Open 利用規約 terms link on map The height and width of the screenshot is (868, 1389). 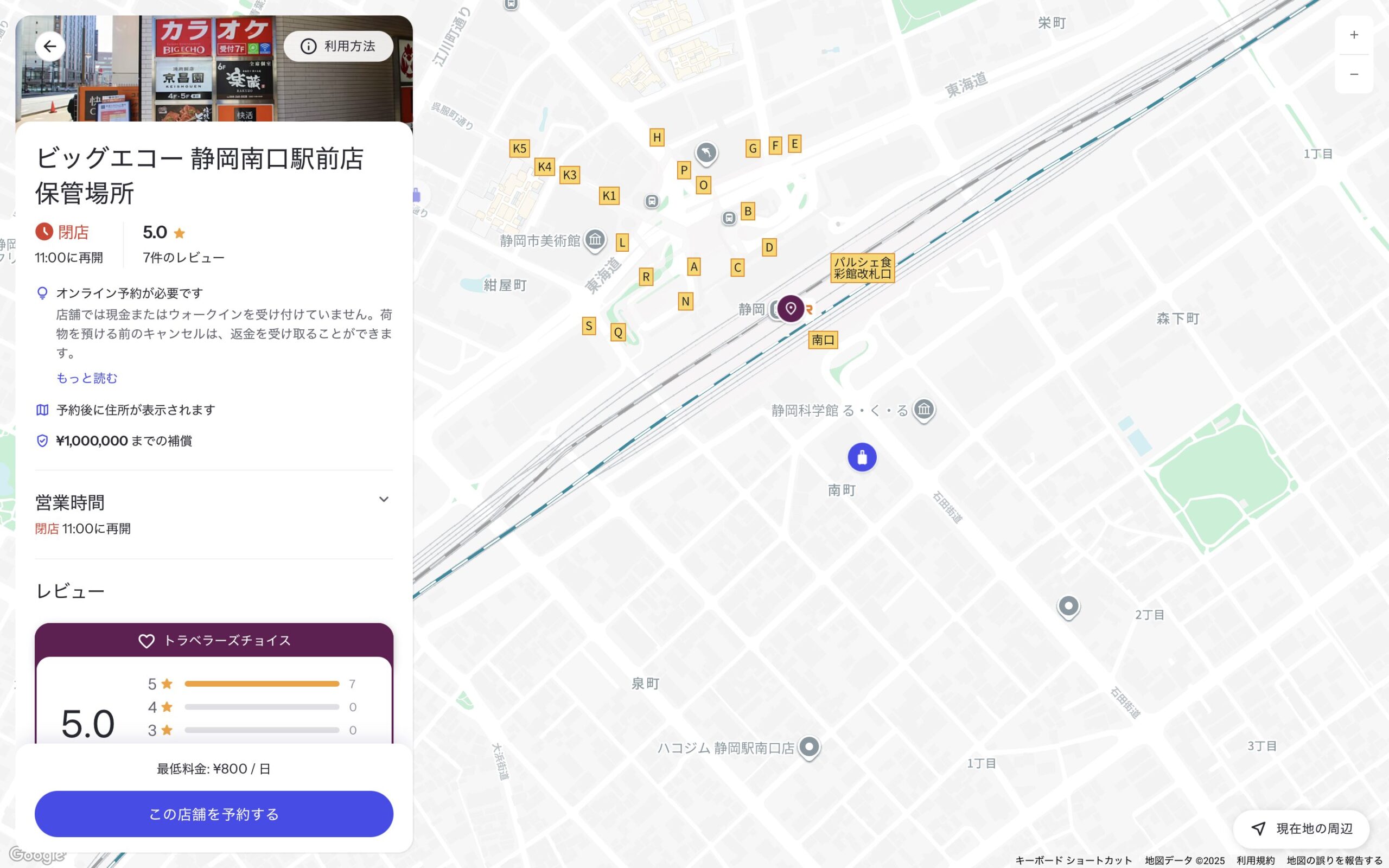click(x=1256, y=860)
